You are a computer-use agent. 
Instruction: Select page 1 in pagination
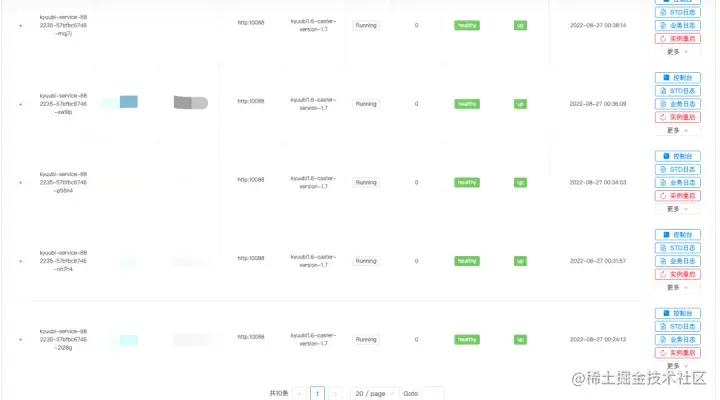point(317,394)
